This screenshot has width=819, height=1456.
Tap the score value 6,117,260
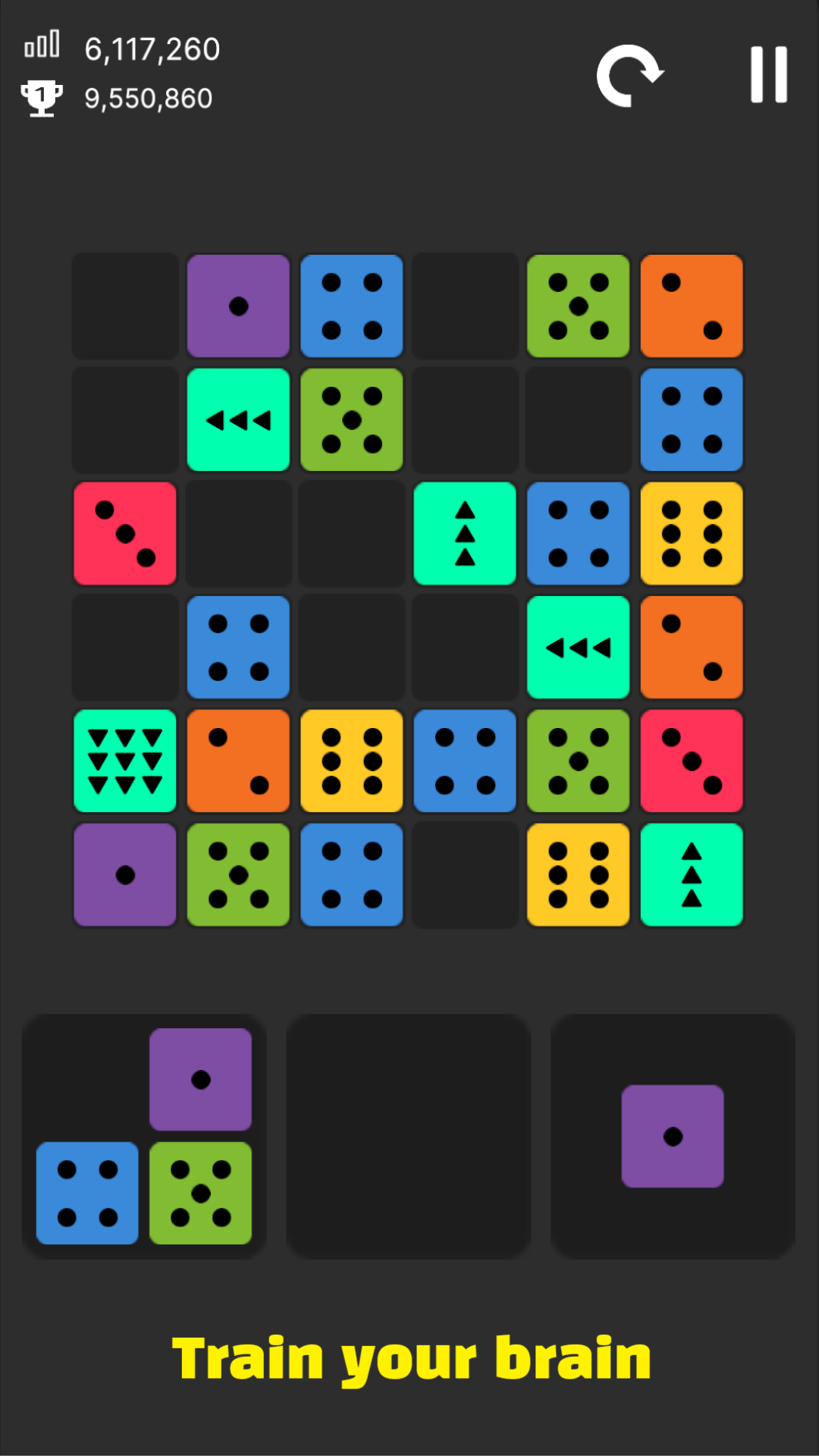point(152,49)
